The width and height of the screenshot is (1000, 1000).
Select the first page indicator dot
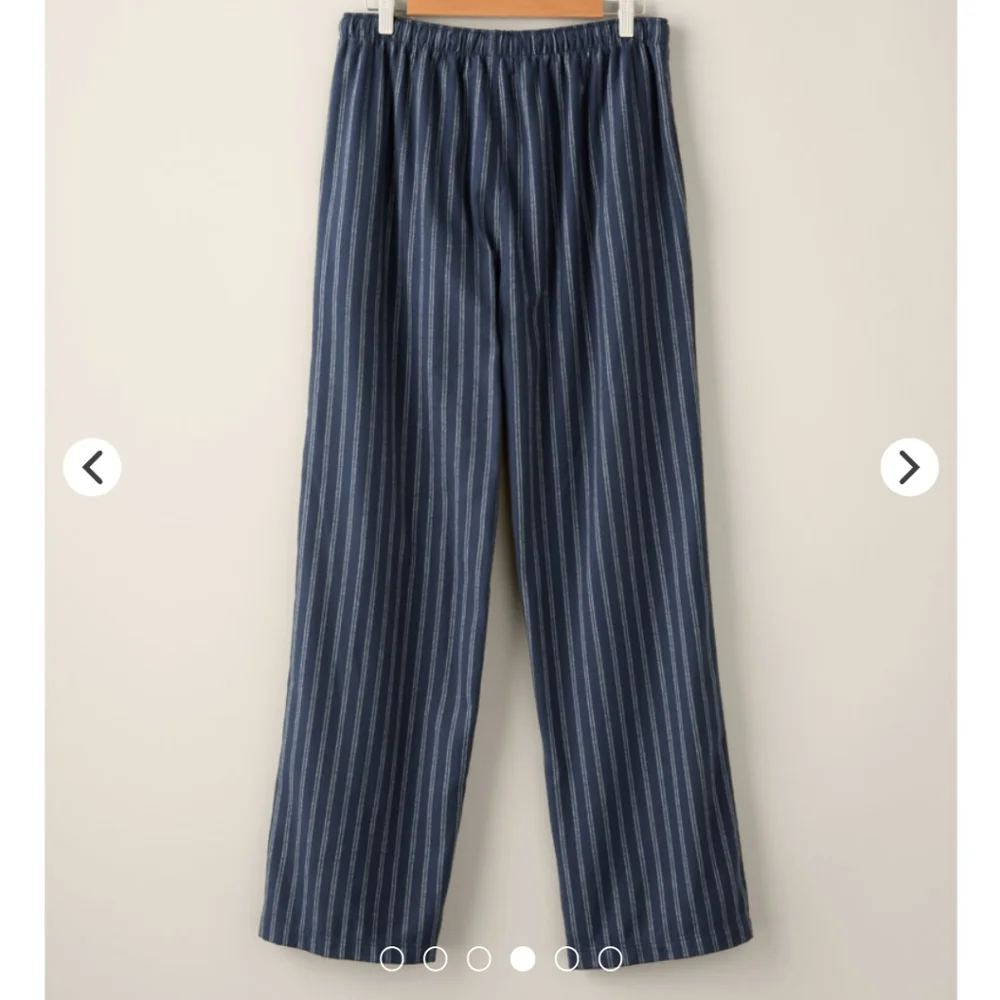point(392,959)
